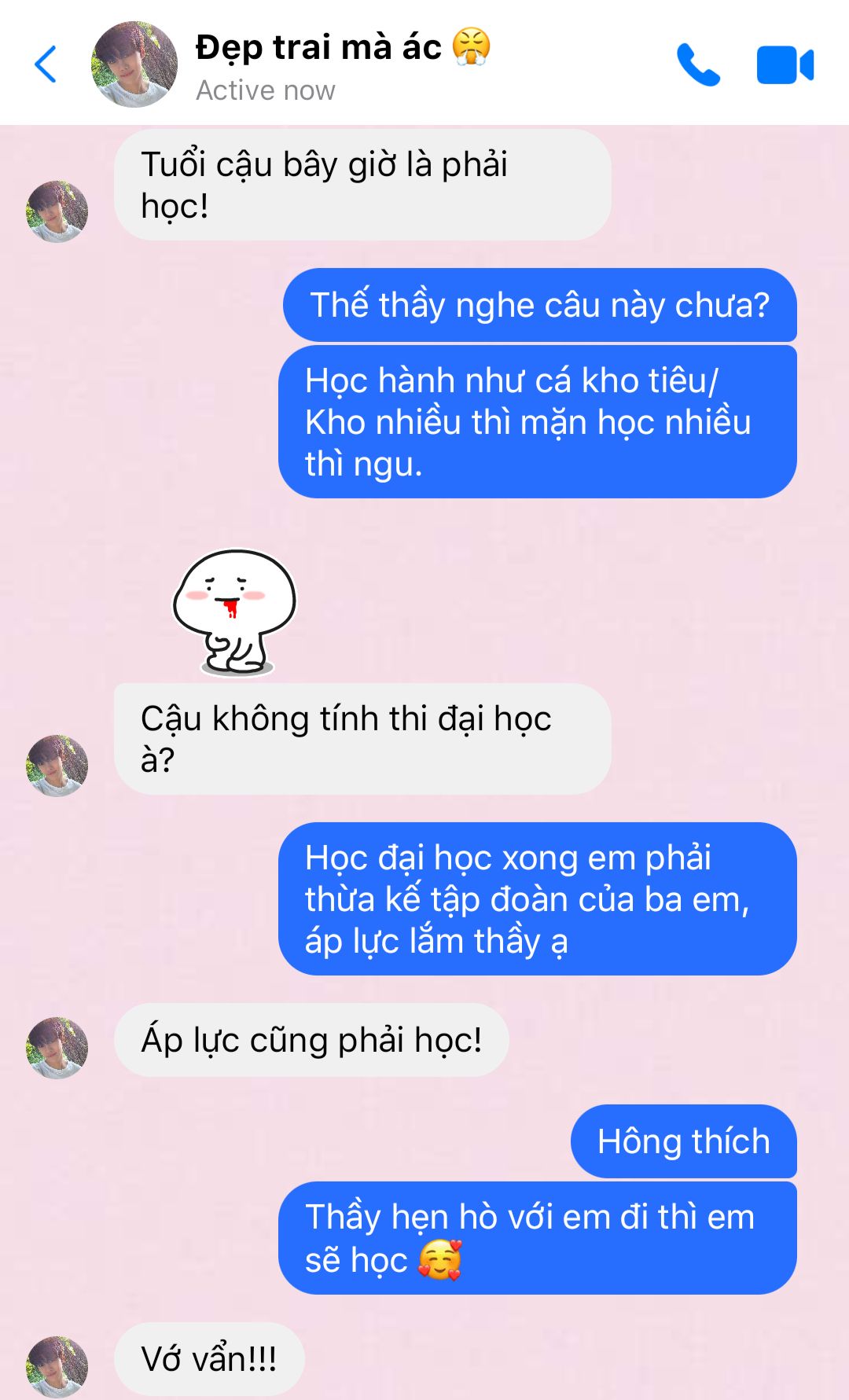
Task: Start a voice call with Đẹp trai mà ác
Action: coord(698,64)
